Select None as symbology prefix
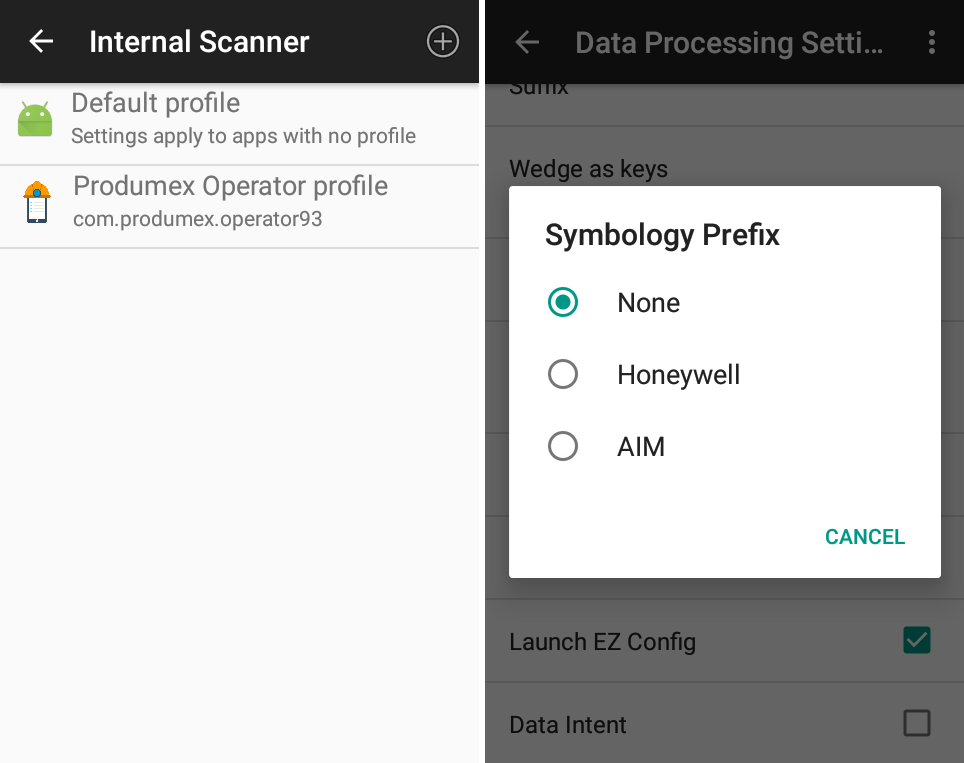This screenshot has width=964, height=763. (564, 303)
